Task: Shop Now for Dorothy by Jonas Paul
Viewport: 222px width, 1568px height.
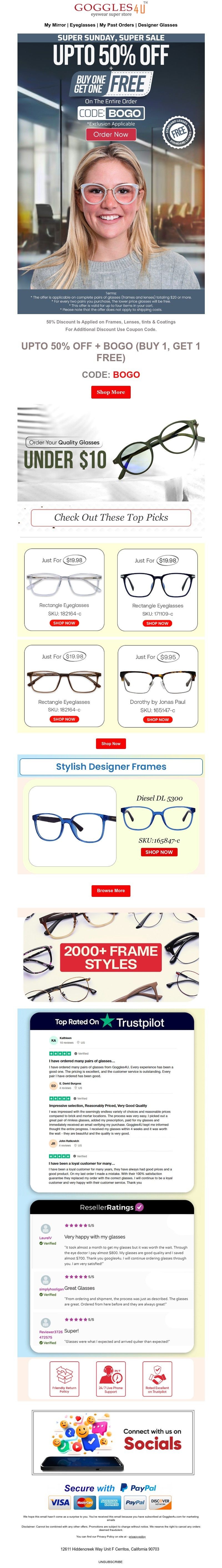Action: pyautogui.click(x=157, y=720)
